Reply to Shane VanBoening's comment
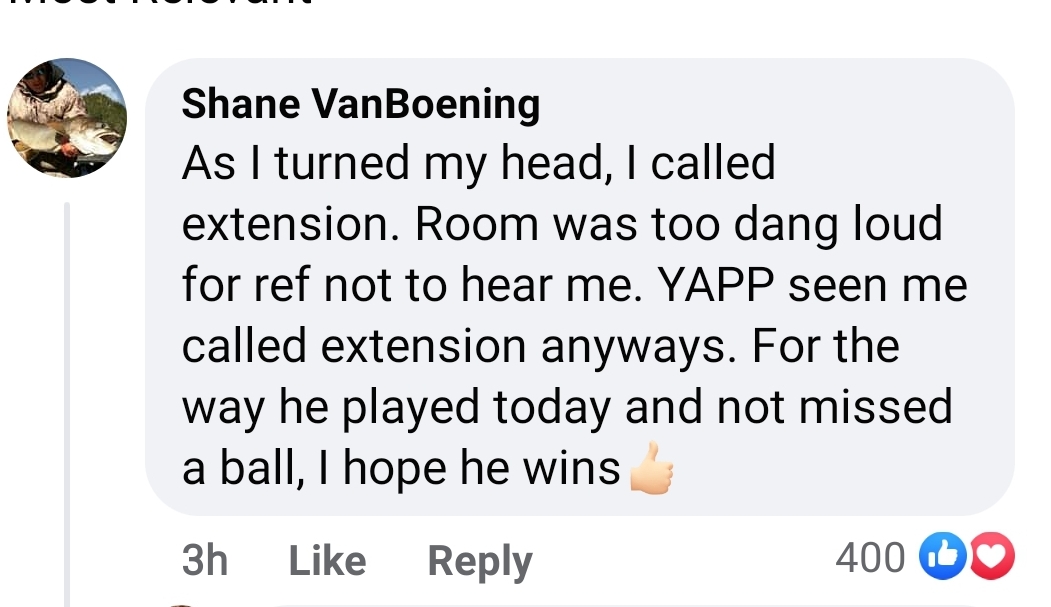Viewport: 1051px width, 607px height. (x=479, y=561)
